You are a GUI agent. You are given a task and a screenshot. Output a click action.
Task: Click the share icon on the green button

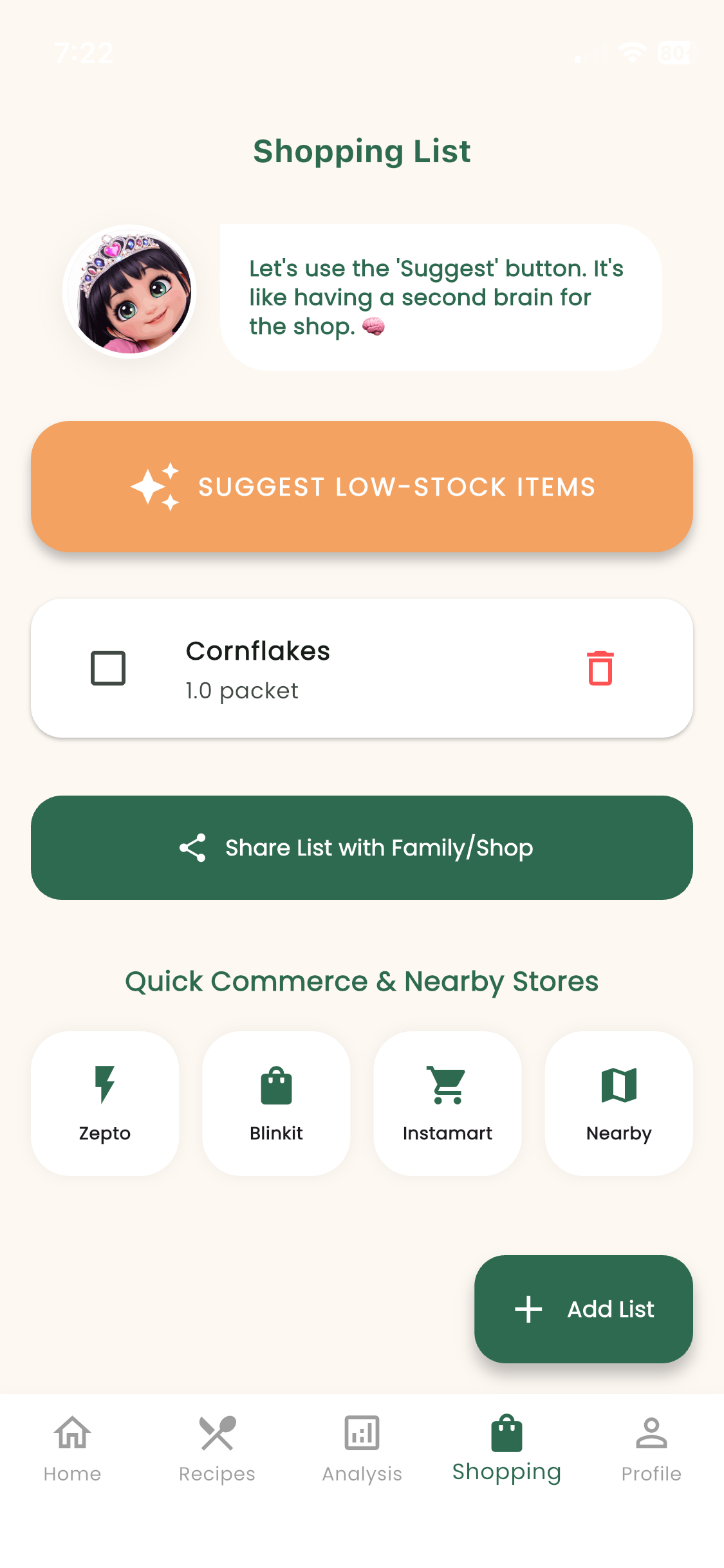point(192,847)
